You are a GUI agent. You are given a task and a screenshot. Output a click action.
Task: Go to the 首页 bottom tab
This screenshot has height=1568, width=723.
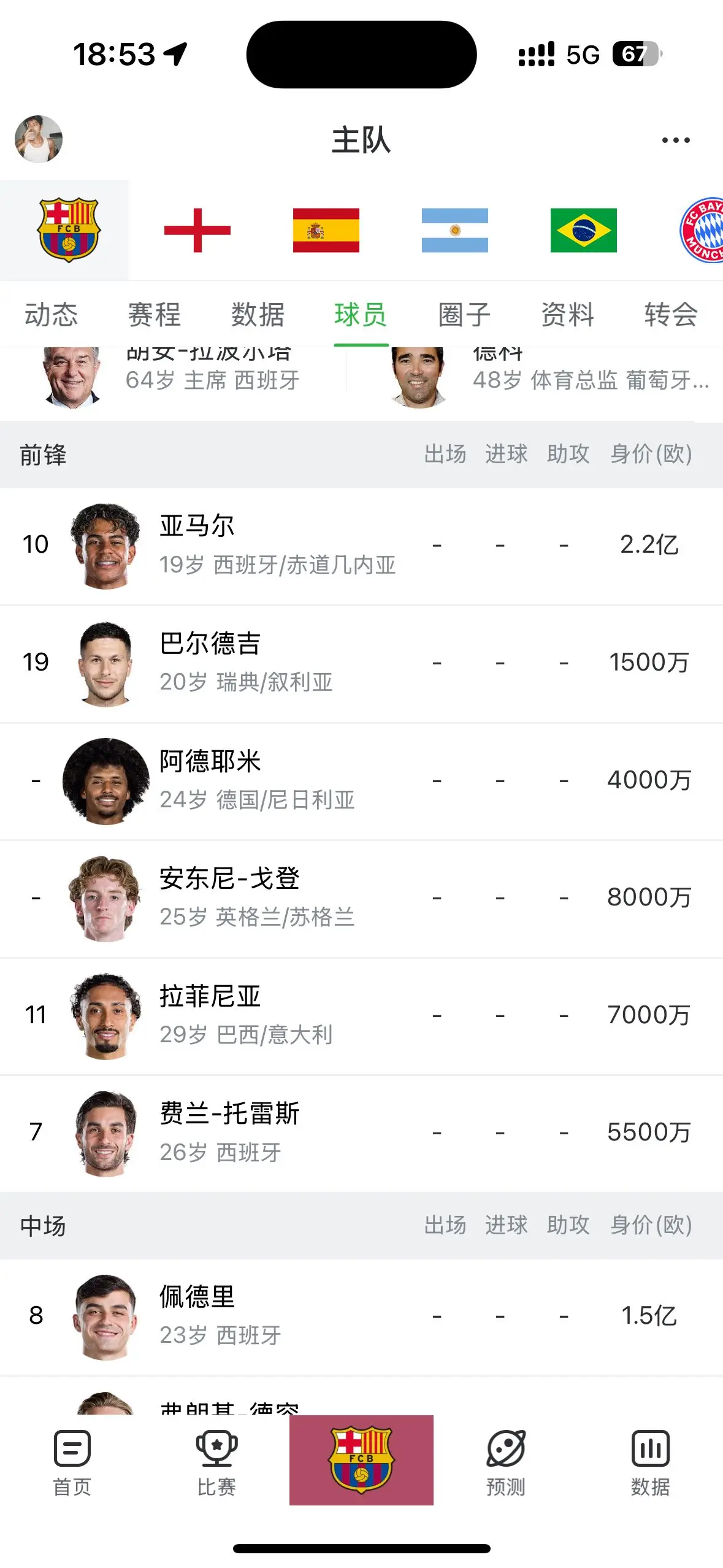[x=72, y=1463]
